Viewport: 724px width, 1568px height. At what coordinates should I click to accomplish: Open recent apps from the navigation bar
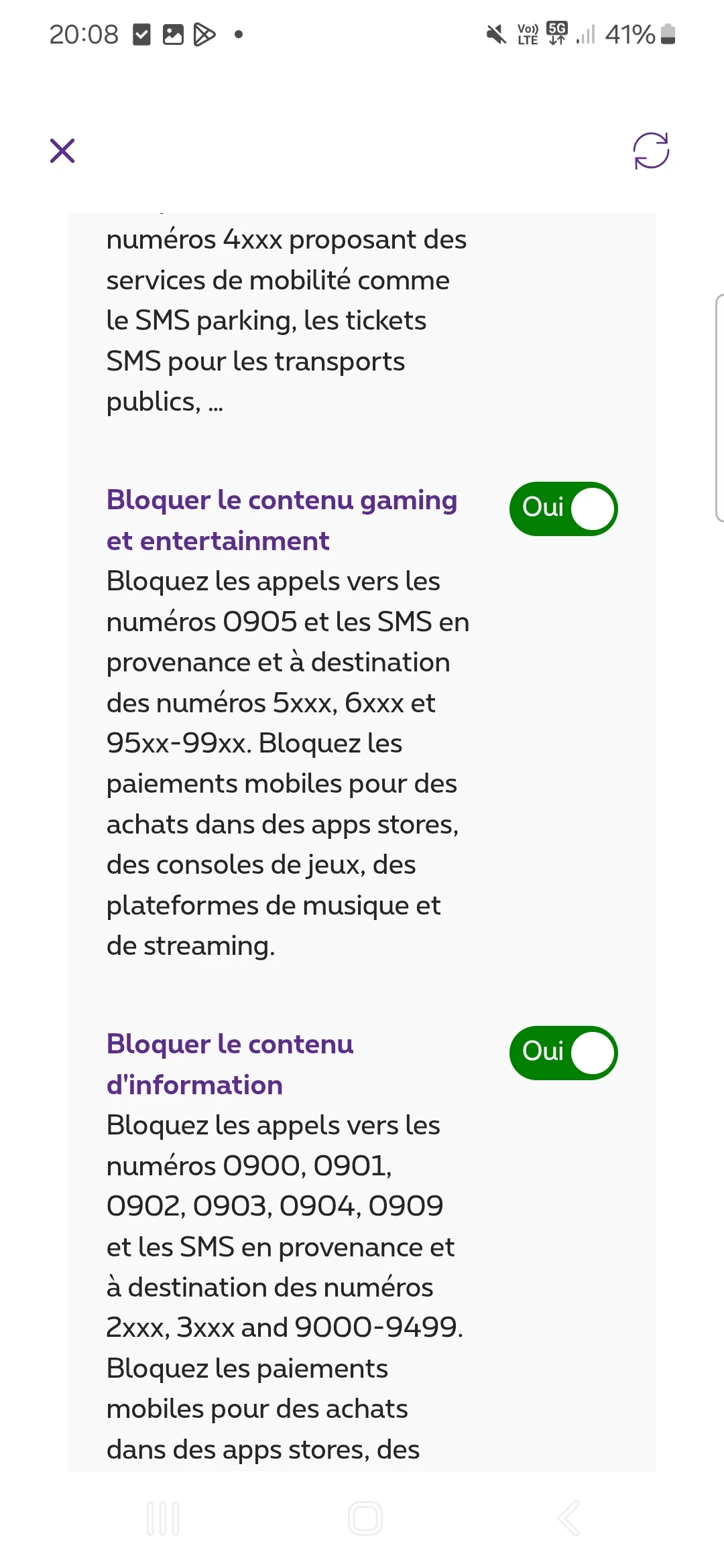(x=163, y=1518)
